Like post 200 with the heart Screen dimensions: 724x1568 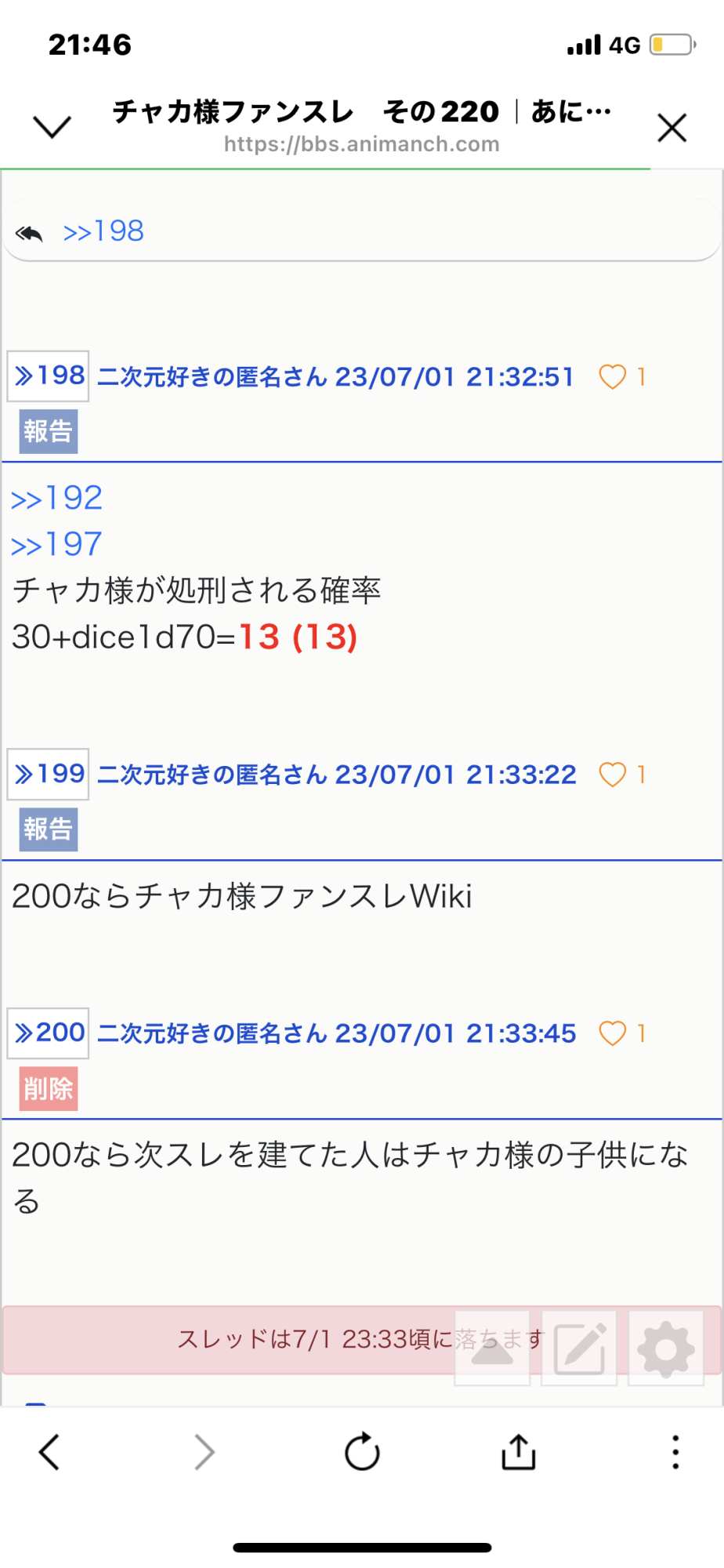[x=613, y=1033]
